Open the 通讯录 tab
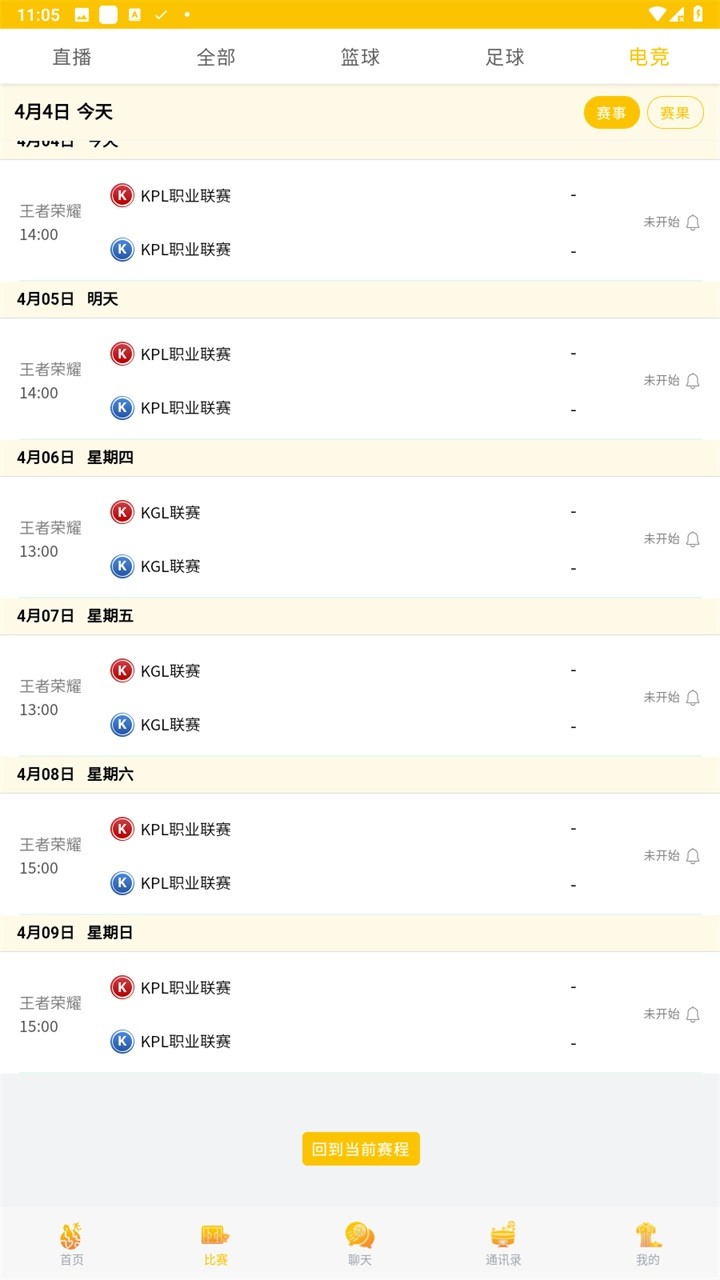 coord(504,1243)
